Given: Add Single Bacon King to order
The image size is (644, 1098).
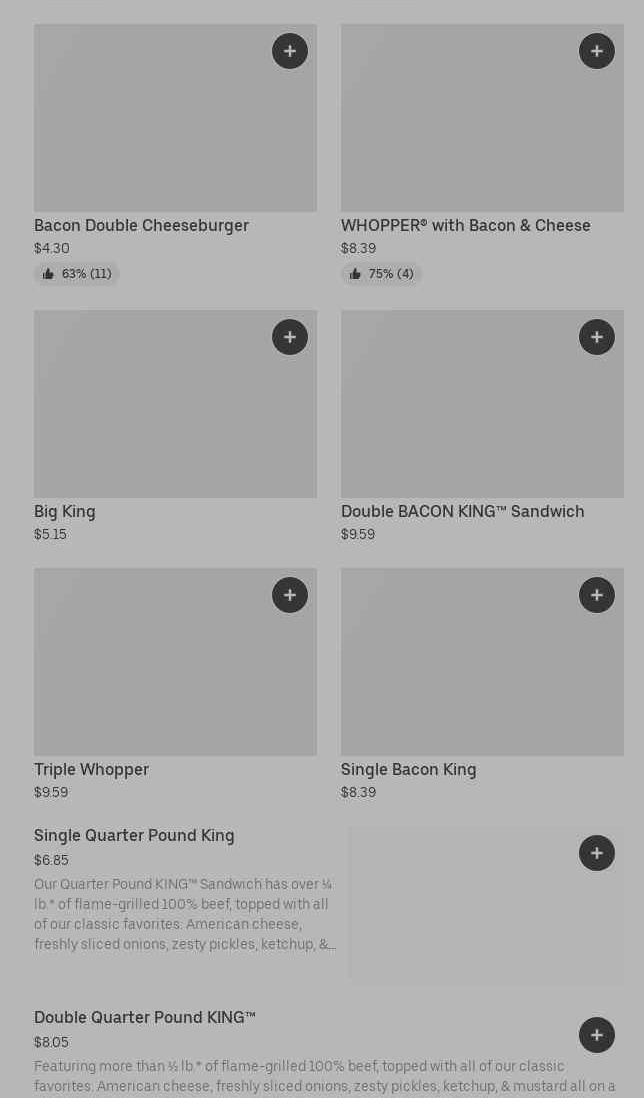Looking at the screenshot, I should pyautogui.click(x=596, y=595).
